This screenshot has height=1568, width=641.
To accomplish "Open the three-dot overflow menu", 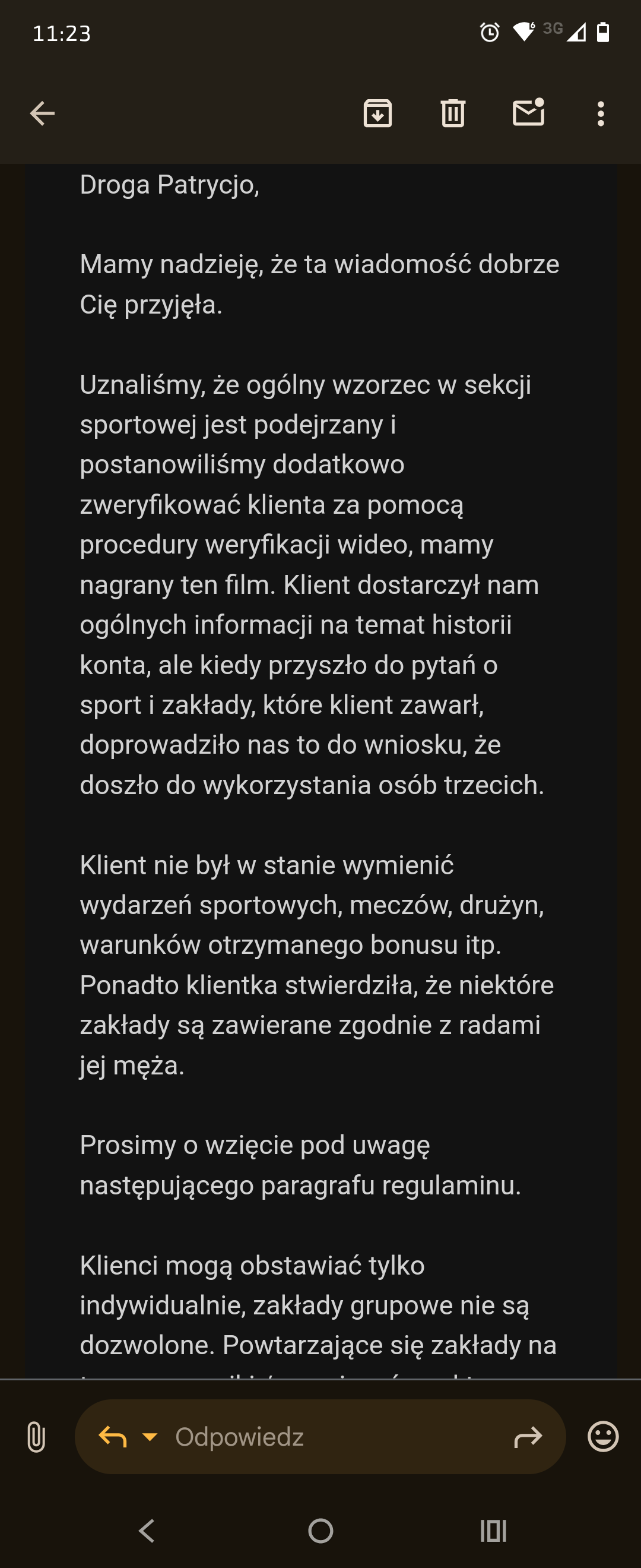I will (x=600, y=114).
